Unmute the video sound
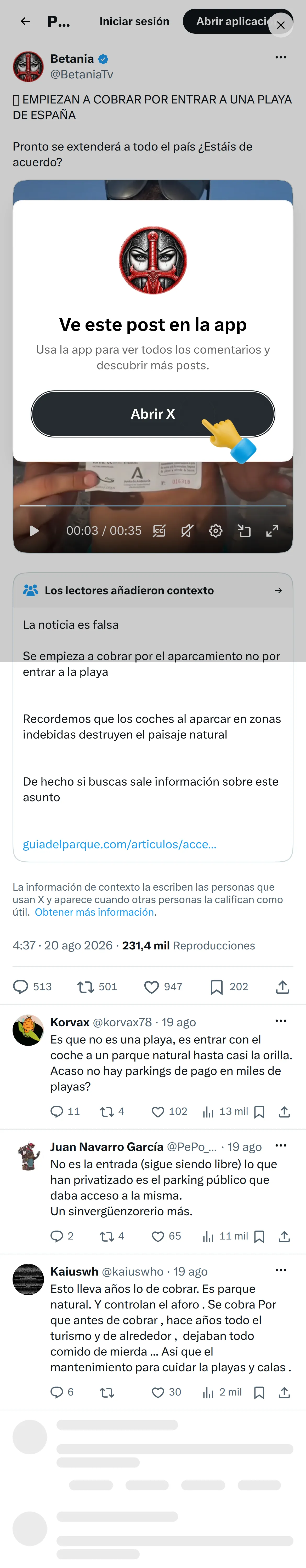This screenshot has width=306, height=1568. point(186,531)
